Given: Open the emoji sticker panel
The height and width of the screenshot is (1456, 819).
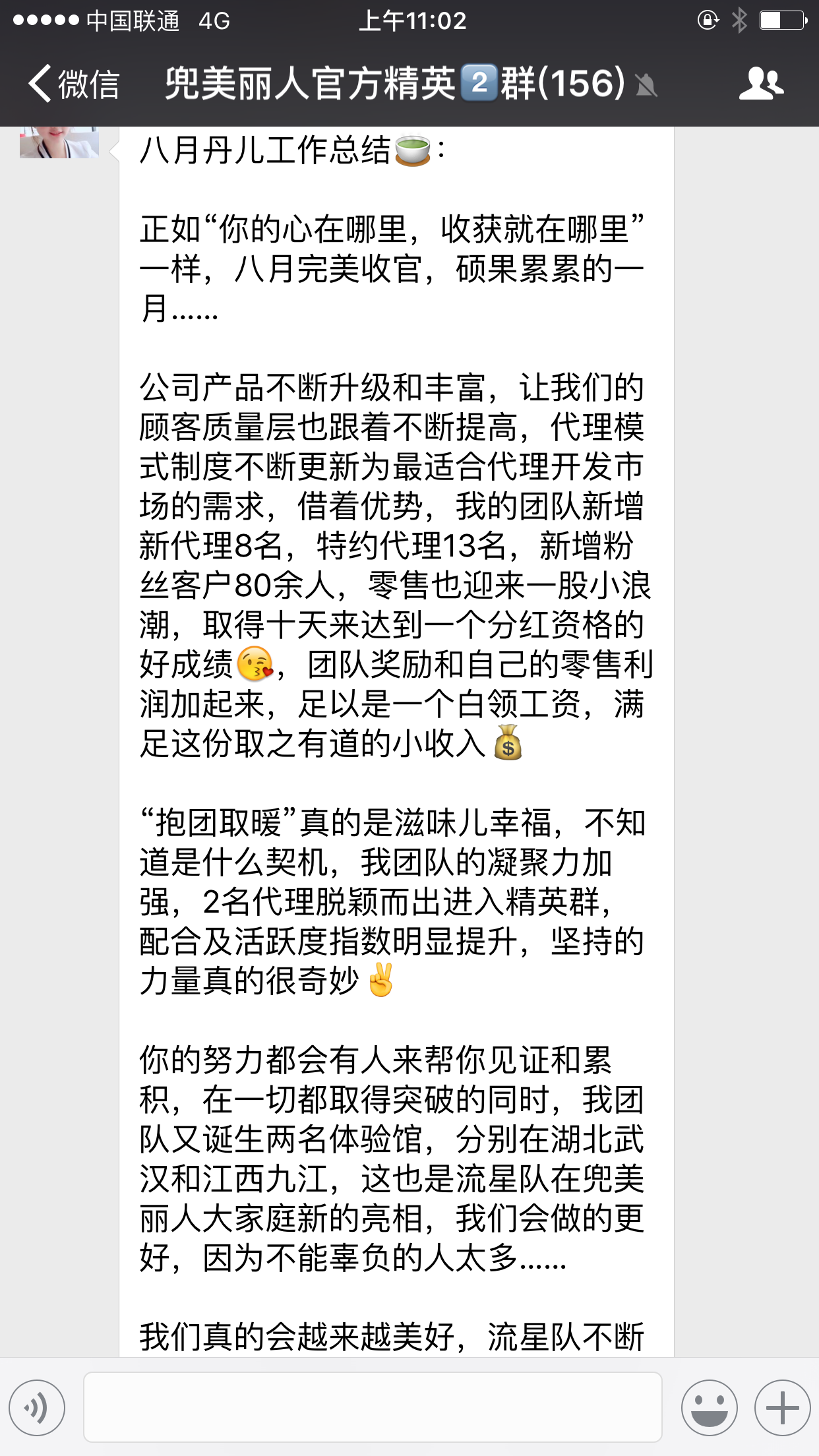Looking at the screenshot, I should click(709, 1407).
